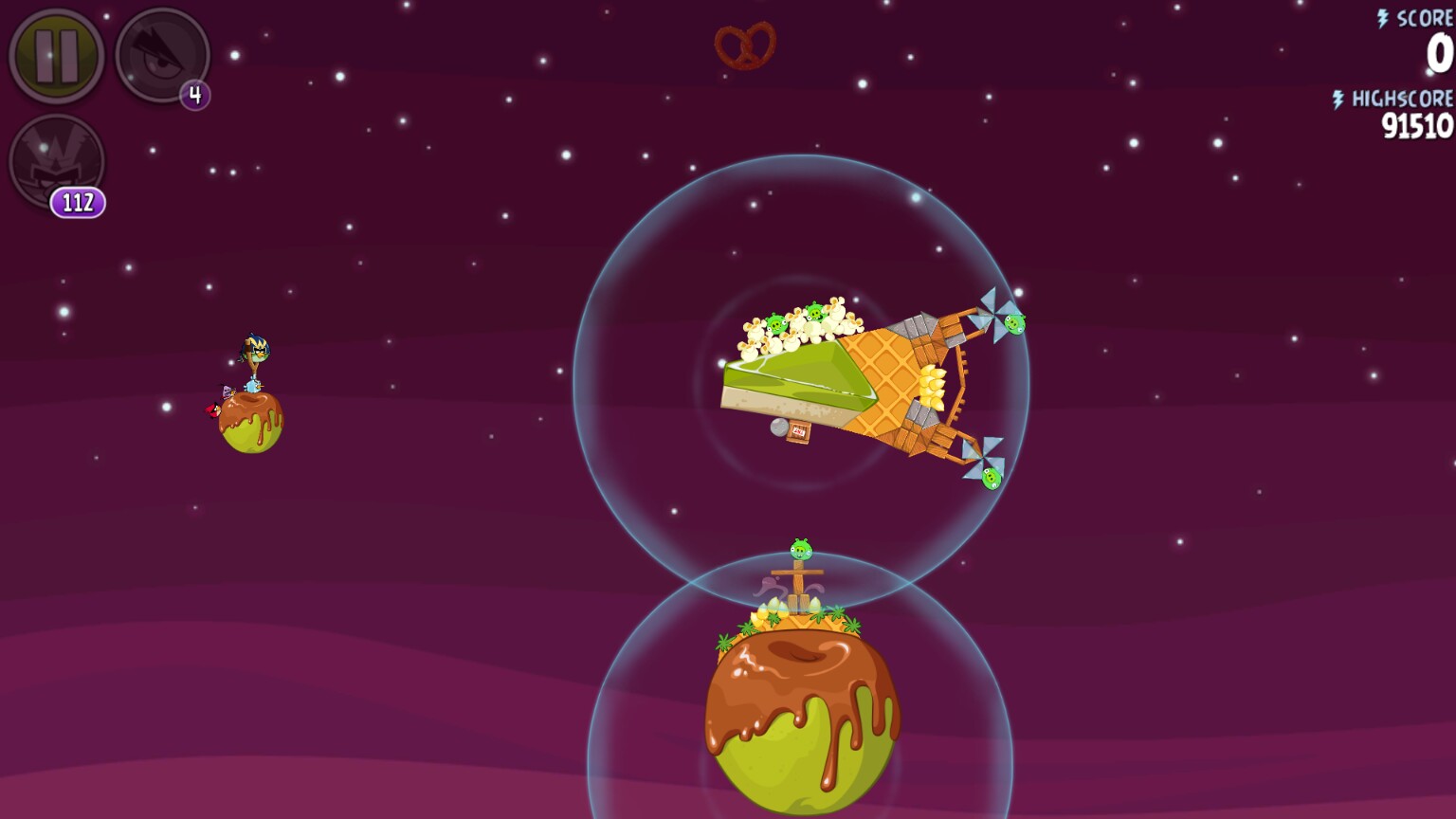Activate the Space Eagle power-up
Image resolution: width=1456 pixels, height=819 pixels.
pyautogui.click(x=161, y=55)
